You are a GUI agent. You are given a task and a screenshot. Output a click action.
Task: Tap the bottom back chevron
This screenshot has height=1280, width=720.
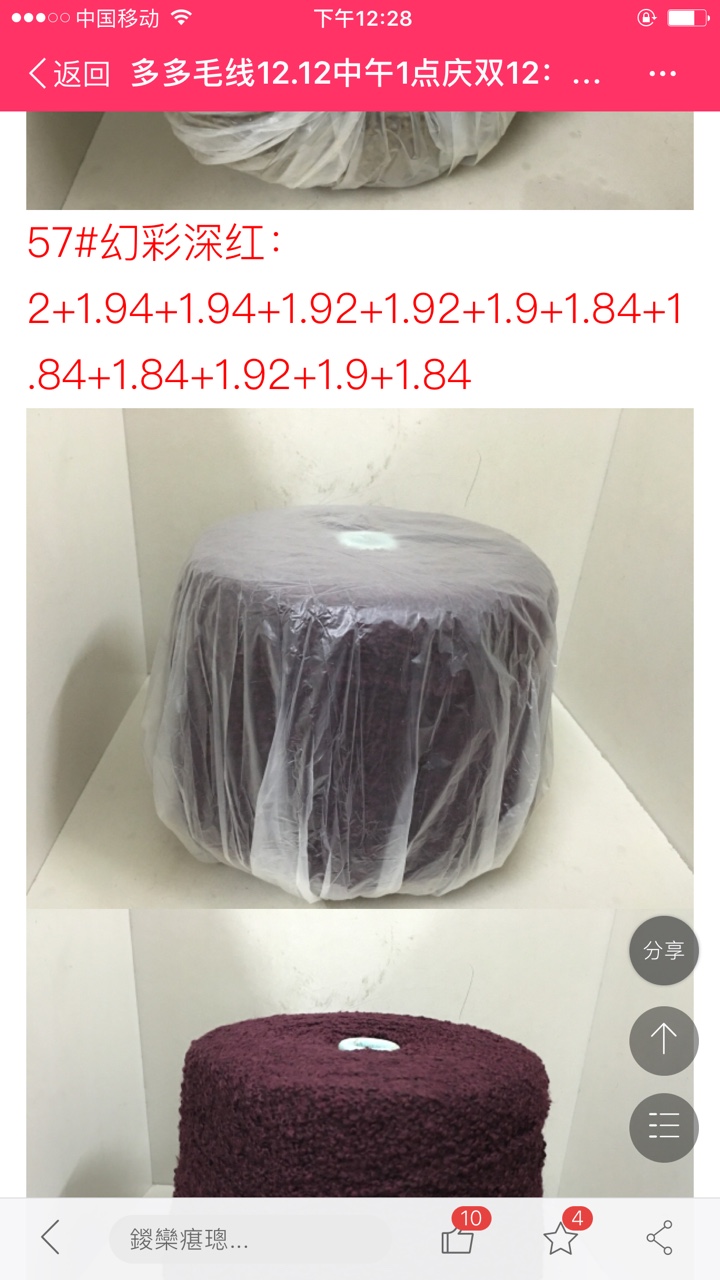pyautogui.click(x=50, y=1238)
